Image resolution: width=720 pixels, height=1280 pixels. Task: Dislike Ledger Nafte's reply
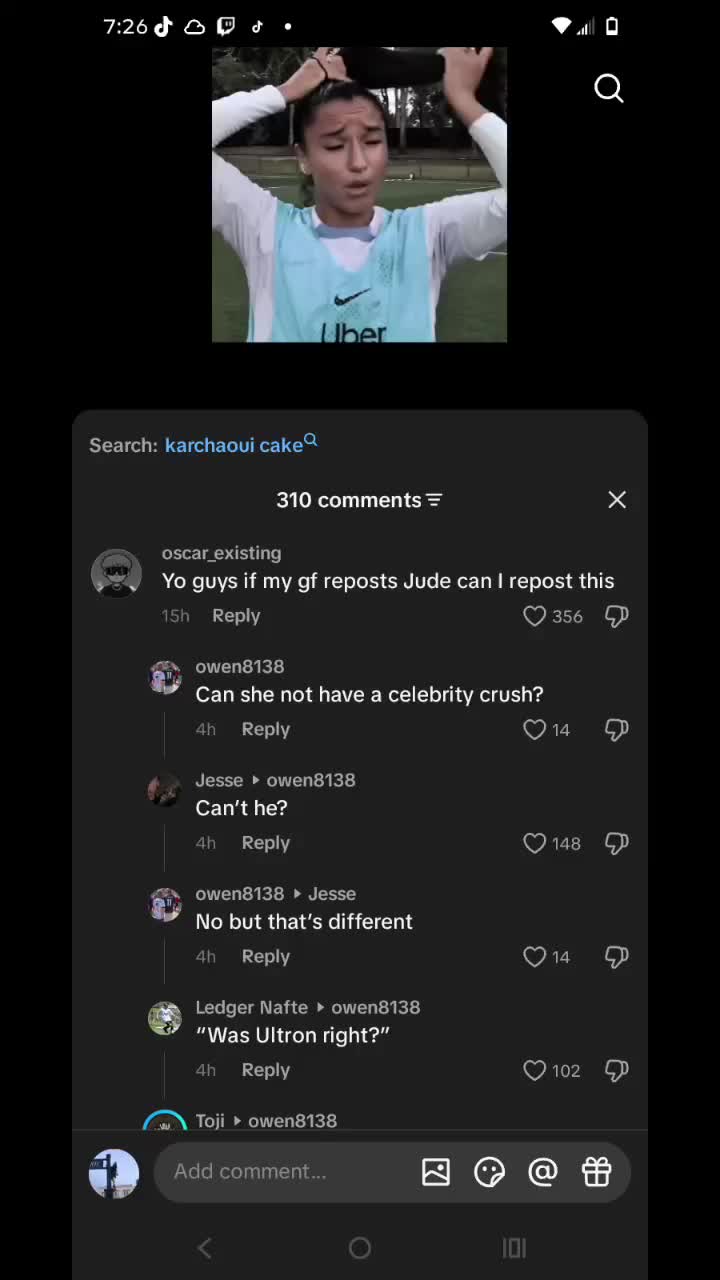pos(617,1070)
